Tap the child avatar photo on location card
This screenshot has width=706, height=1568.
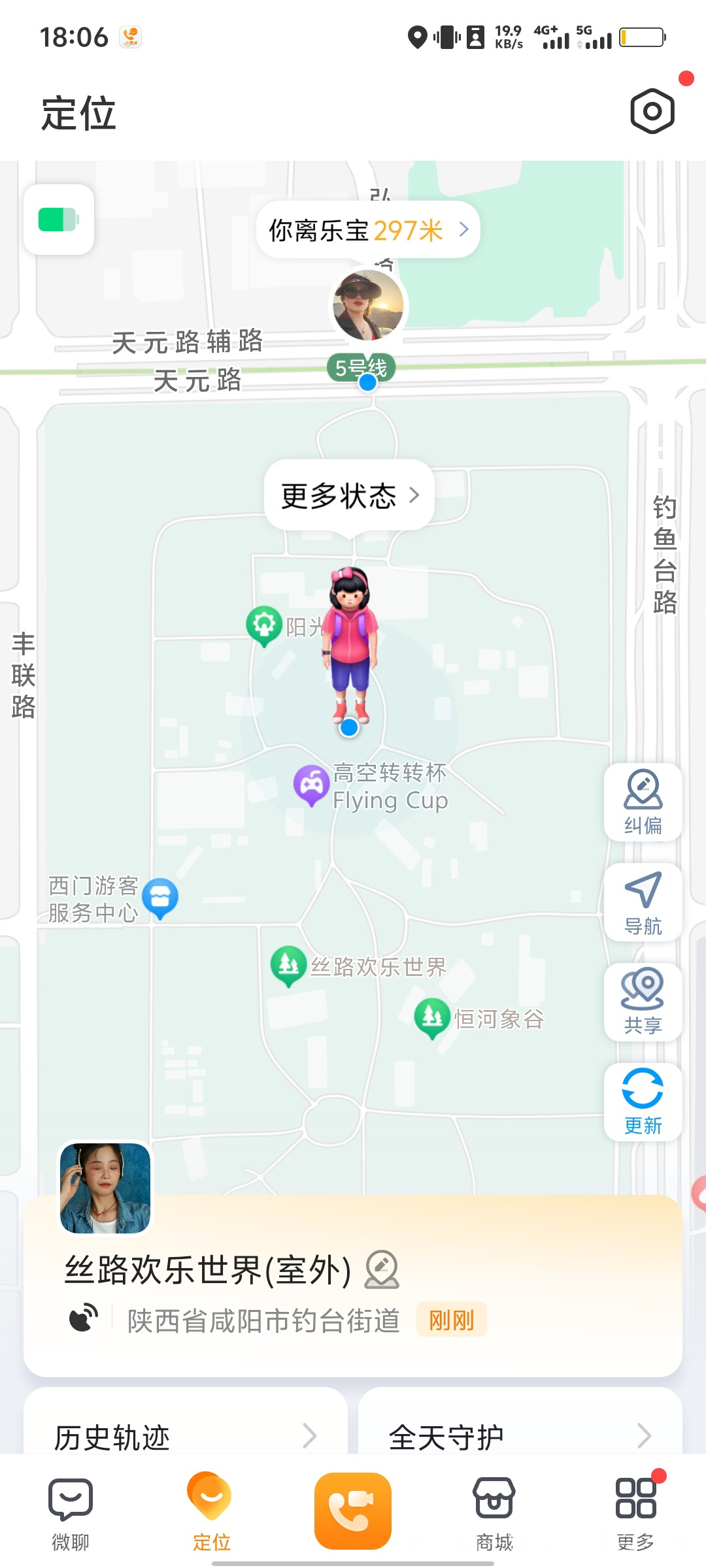click(x=105, y=1188)
